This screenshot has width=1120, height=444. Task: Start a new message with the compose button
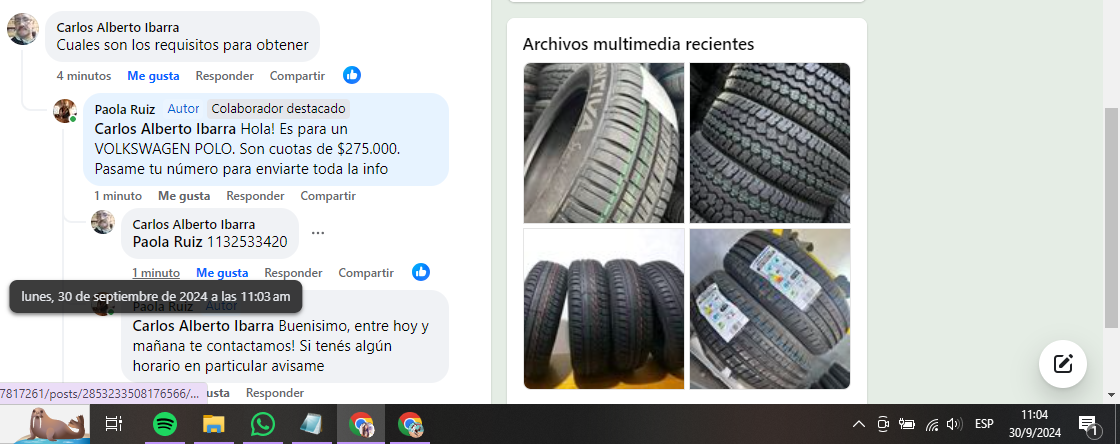[x=1063, y=364]
